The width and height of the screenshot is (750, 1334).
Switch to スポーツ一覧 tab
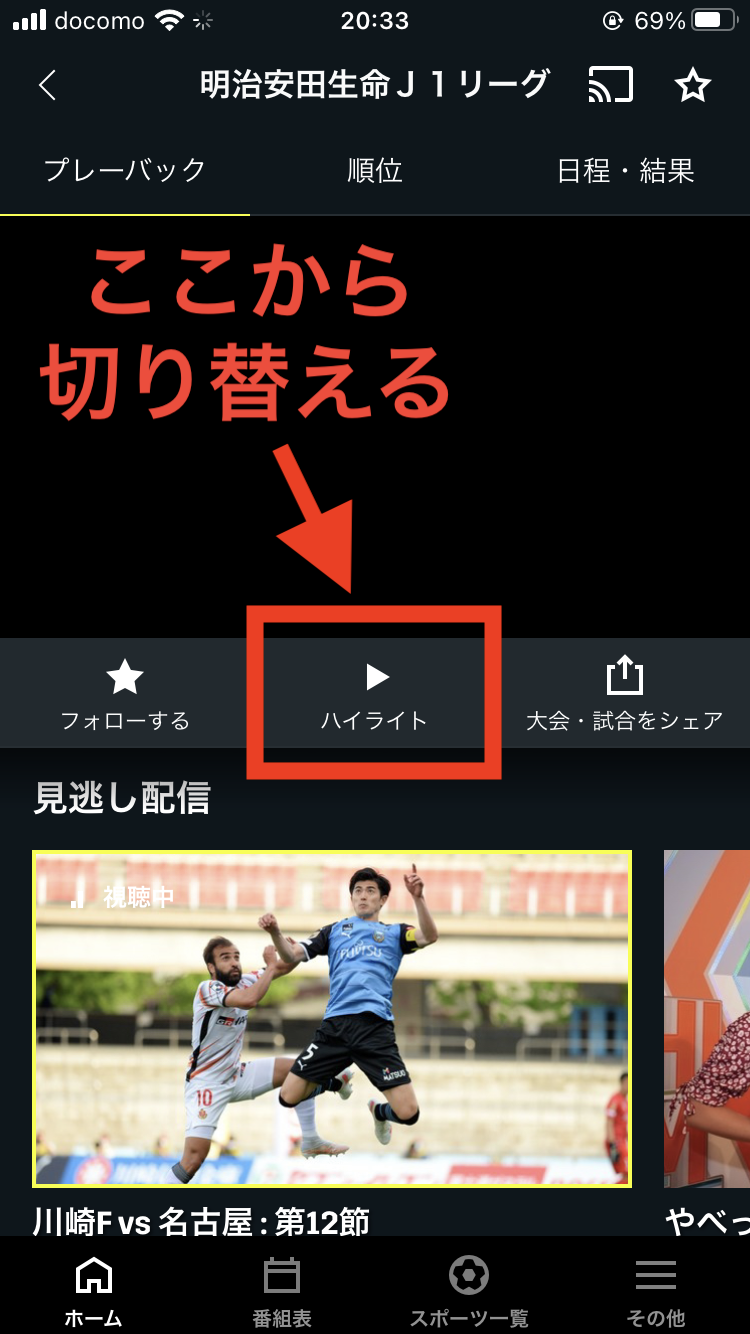click(x=469, y=1292)
